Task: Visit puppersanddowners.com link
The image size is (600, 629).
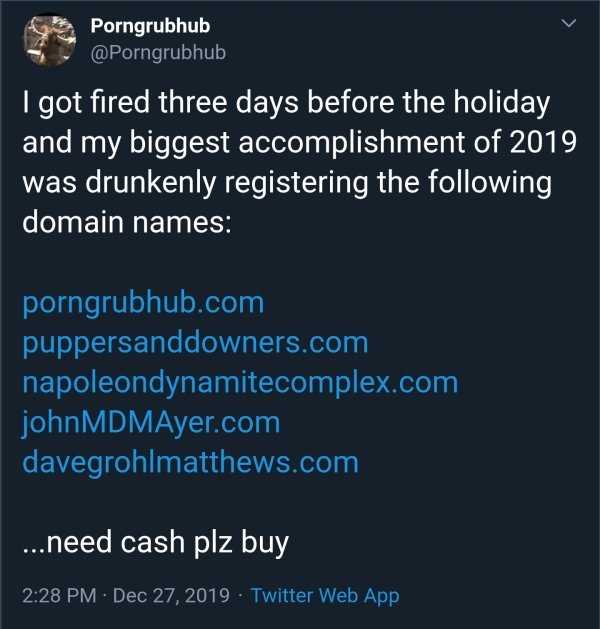Action: click(x=195, y=342)
